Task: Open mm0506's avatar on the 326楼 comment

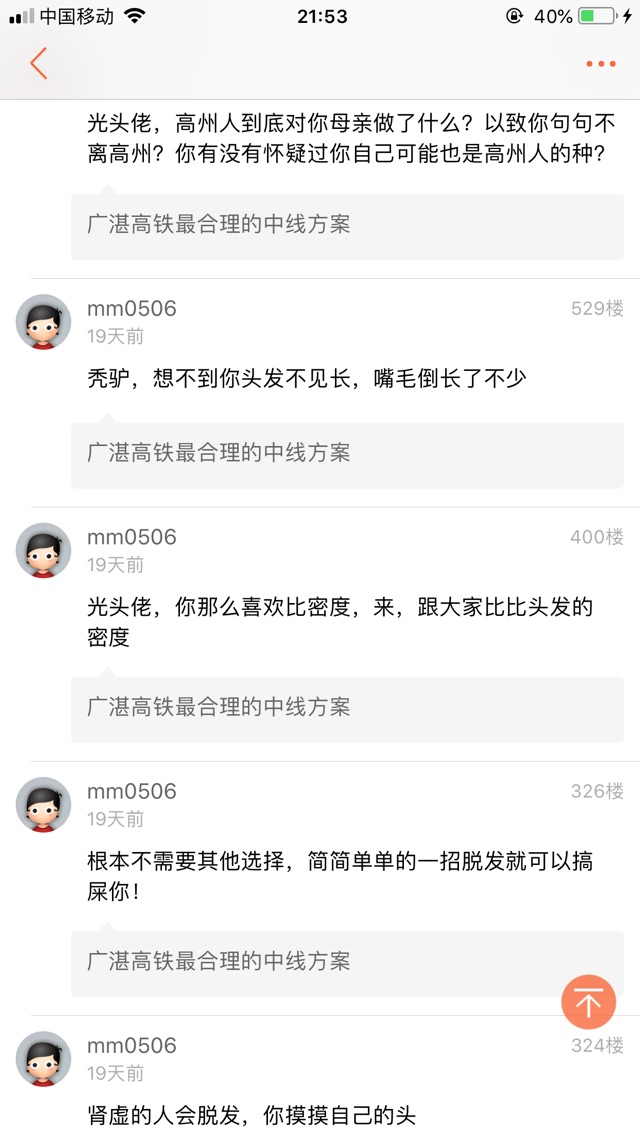Action: [x=43, y=804]
